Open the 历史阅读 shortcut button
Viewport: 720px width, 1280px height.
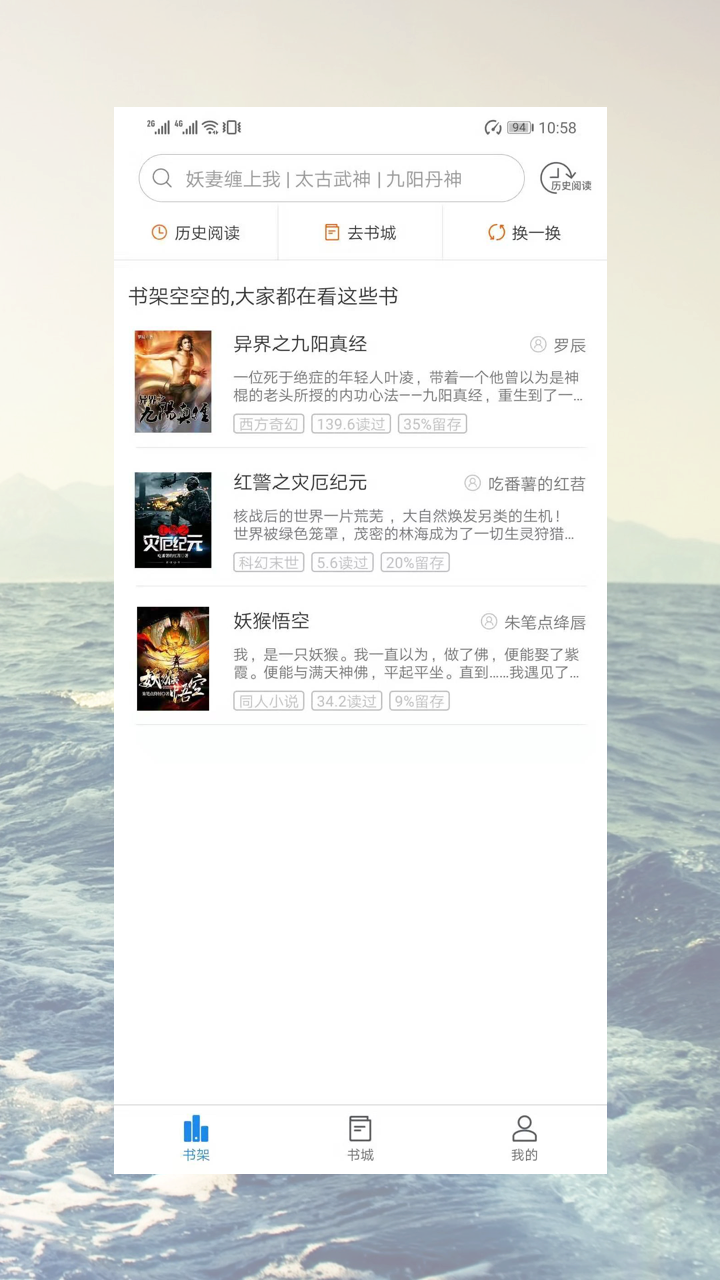point(196,233)
